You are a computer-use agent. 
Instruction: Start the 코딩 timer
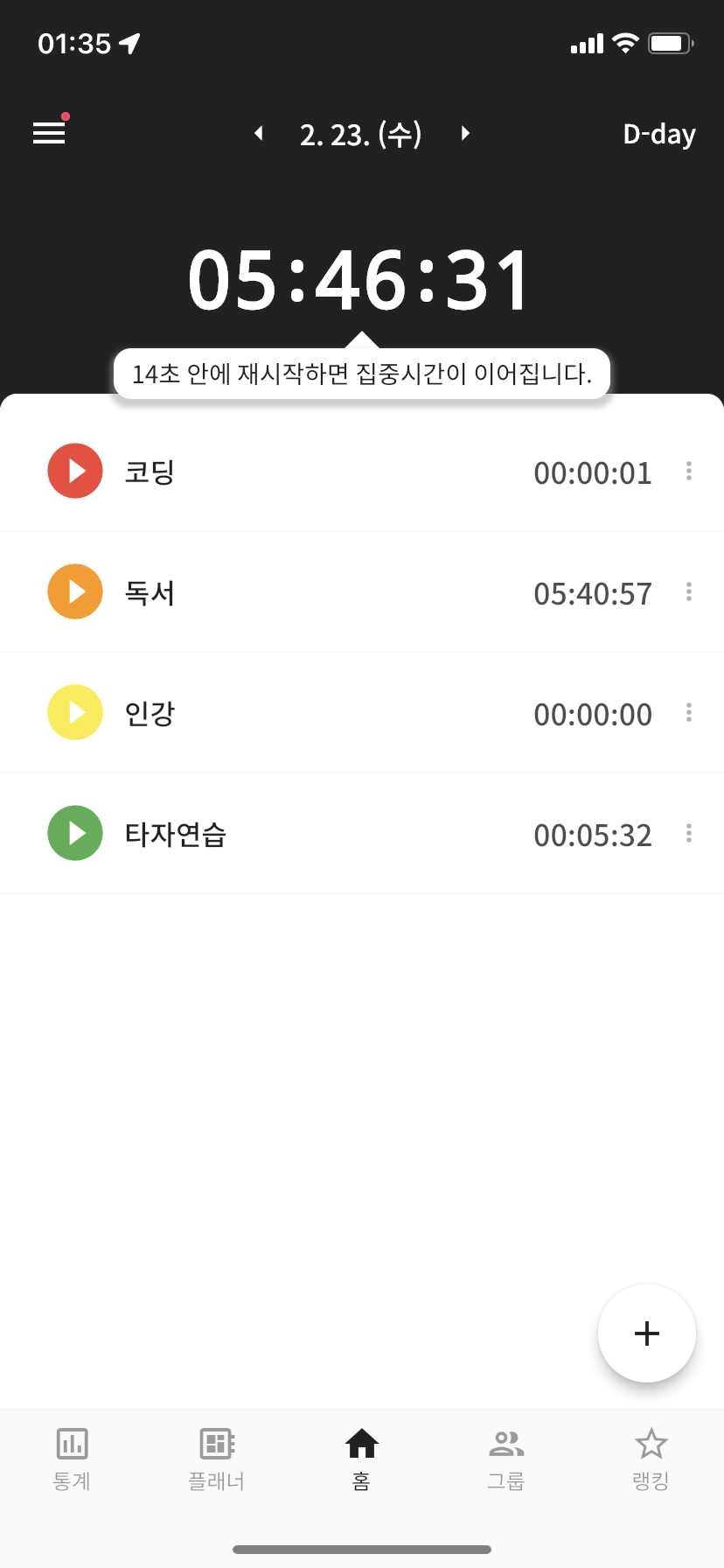tap(75, 471)
